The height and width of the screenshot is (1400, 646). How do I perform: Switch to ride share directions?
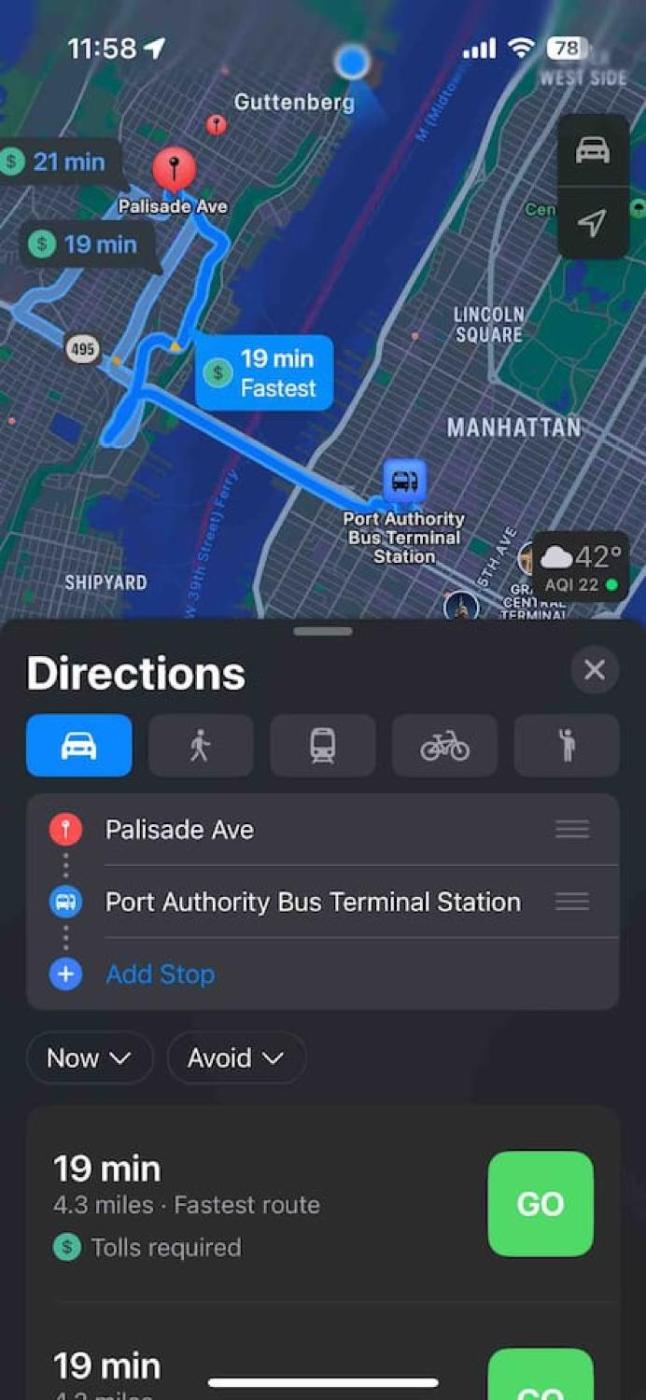pos(566,745)
